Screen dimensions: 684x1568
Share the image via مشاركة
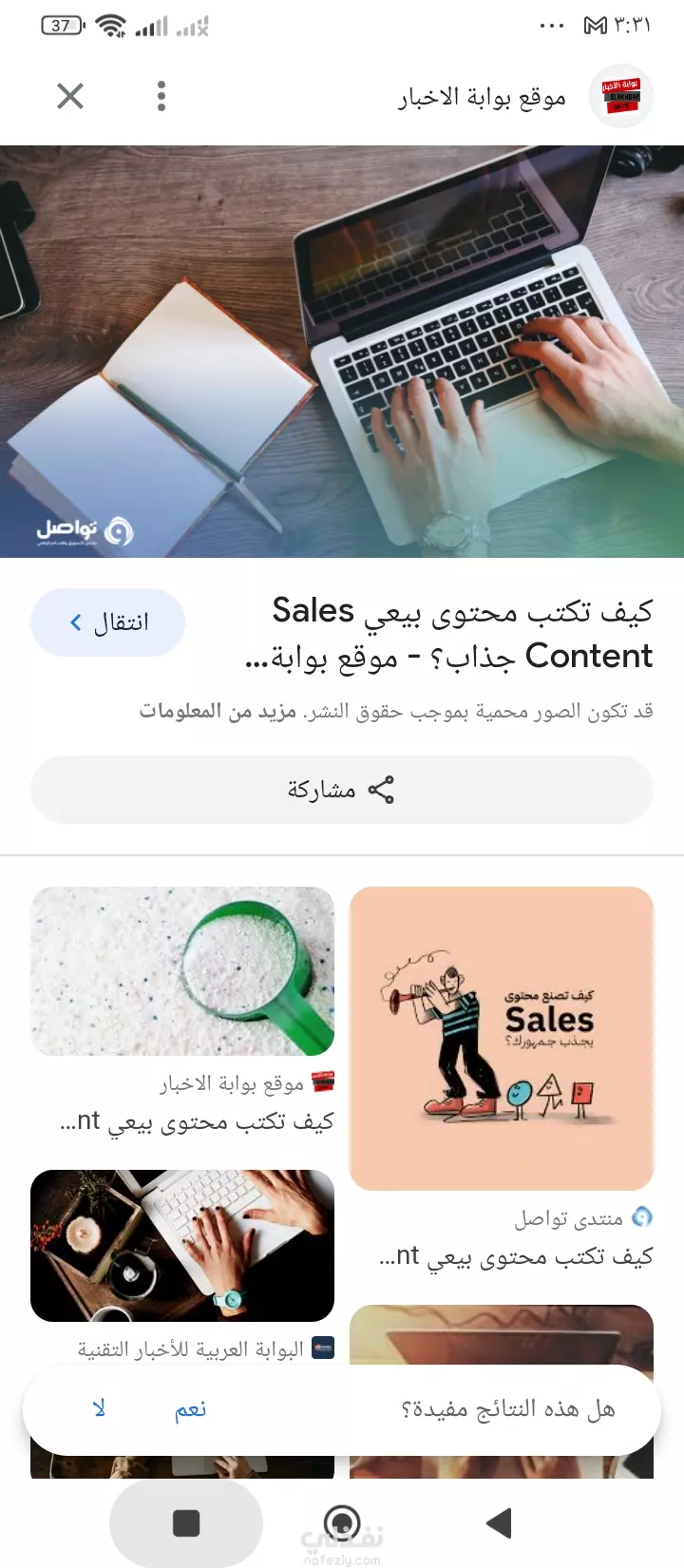pos(342,790)
